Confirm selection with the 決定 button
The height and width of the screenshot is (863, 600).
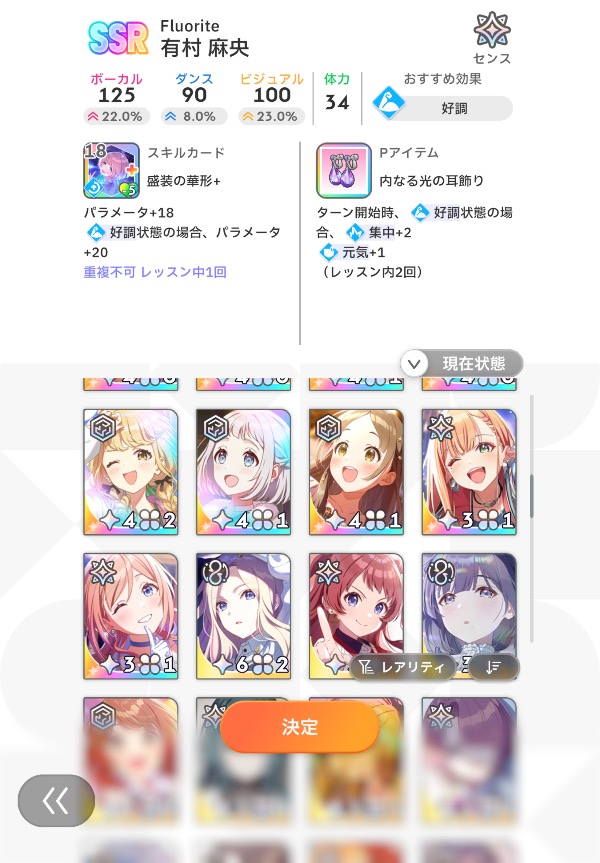(300, 727)
